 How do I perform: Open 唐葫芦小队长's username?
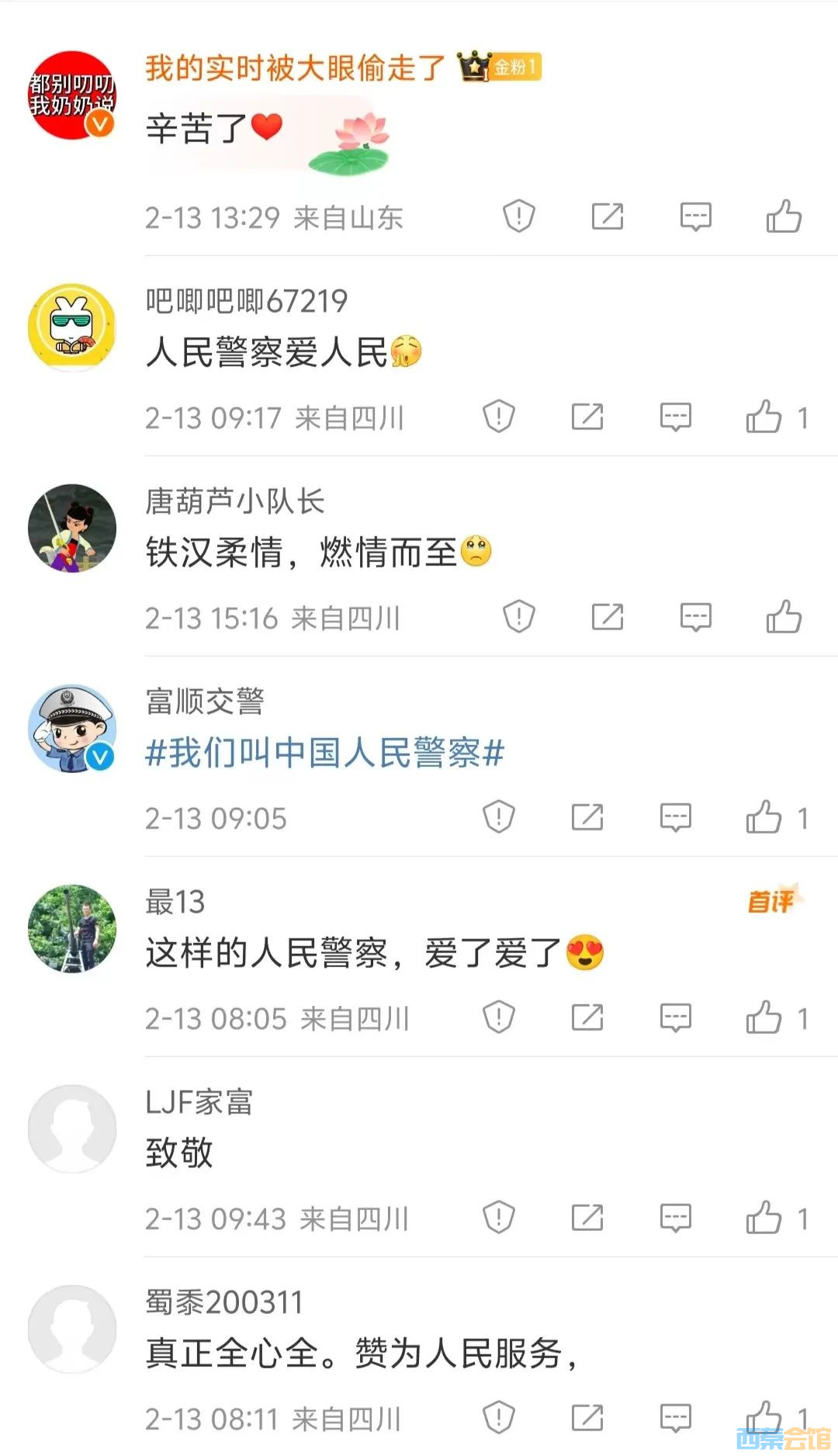(234, 501)
